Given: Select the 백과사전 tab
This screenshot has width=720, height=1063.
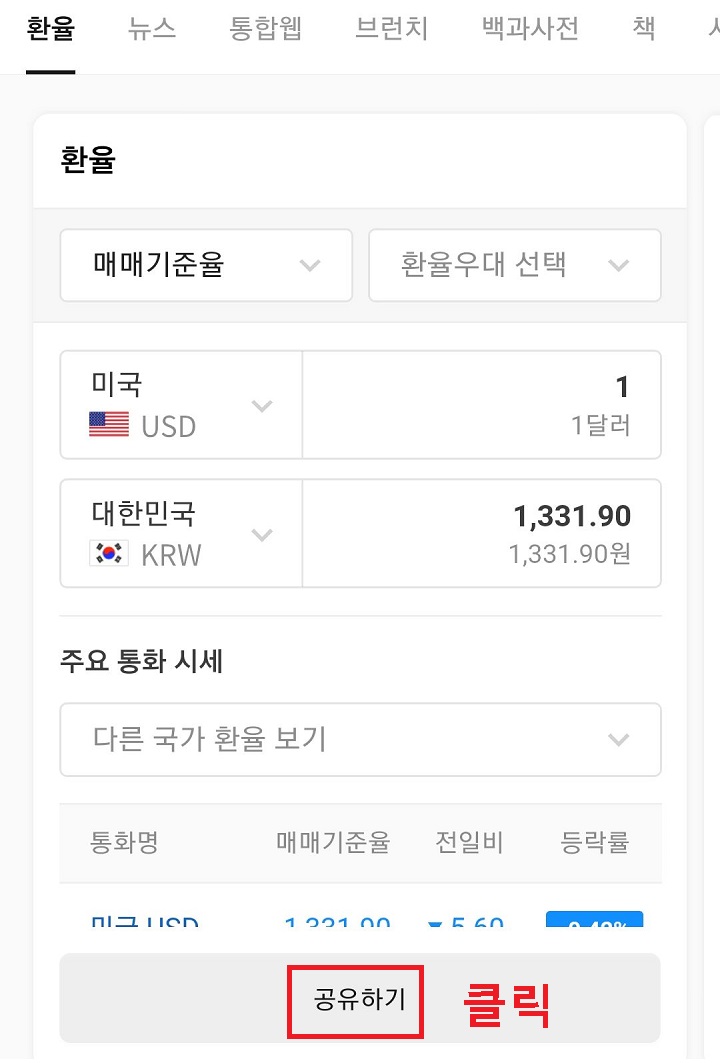Looking at the screenshot, I should [528, 29].
